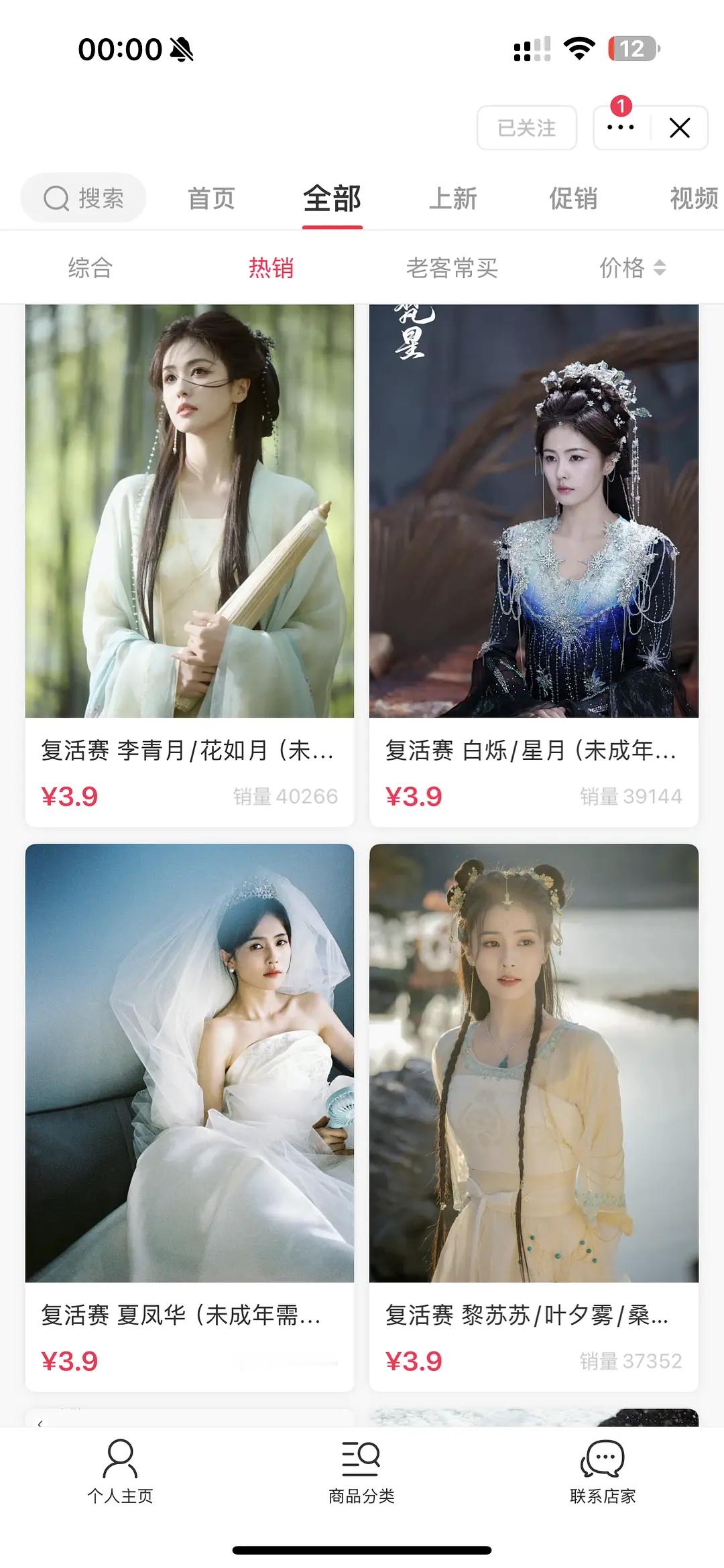Switch to 综合 sorting

(89, 266)
